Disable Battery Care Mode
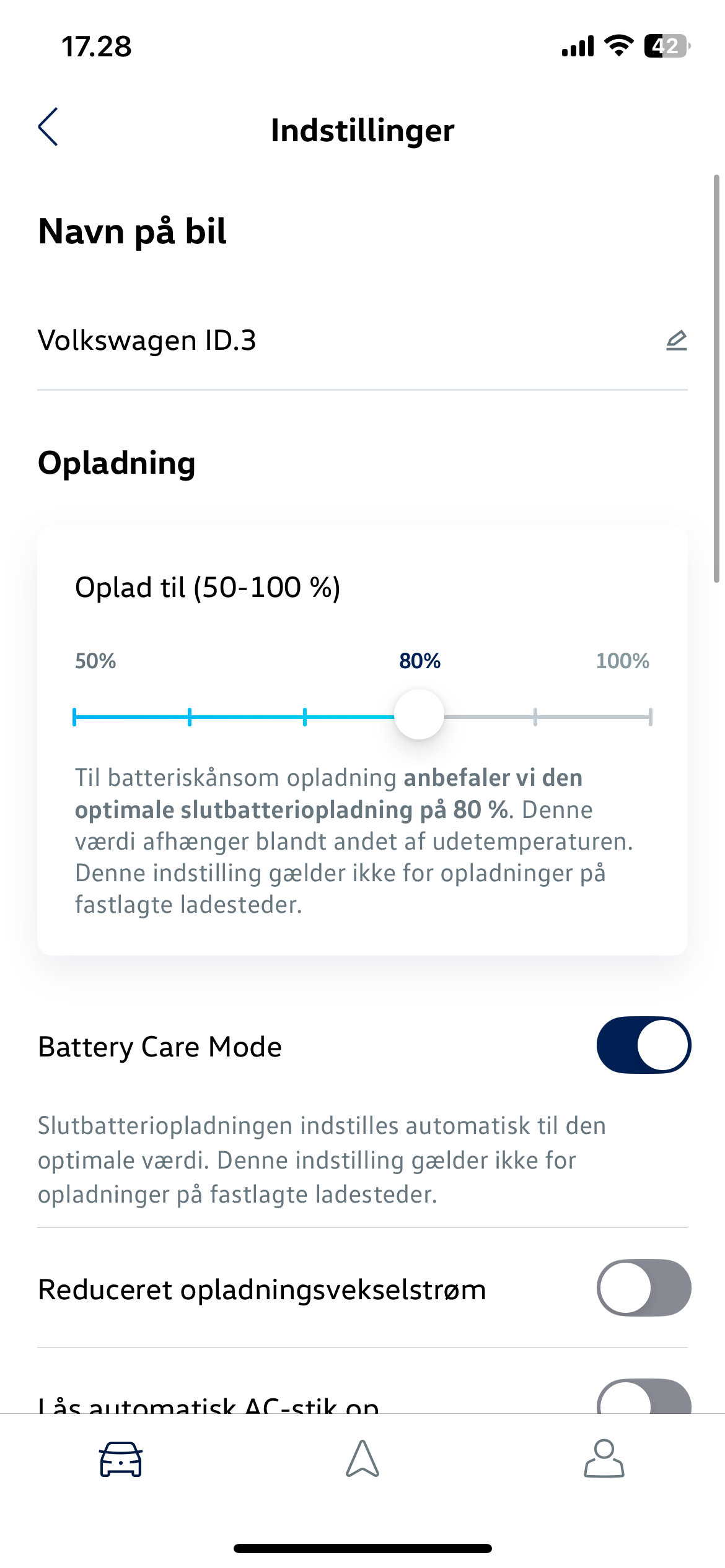The width and height of the screenshot is (725, 1568). coord(643,1045)
